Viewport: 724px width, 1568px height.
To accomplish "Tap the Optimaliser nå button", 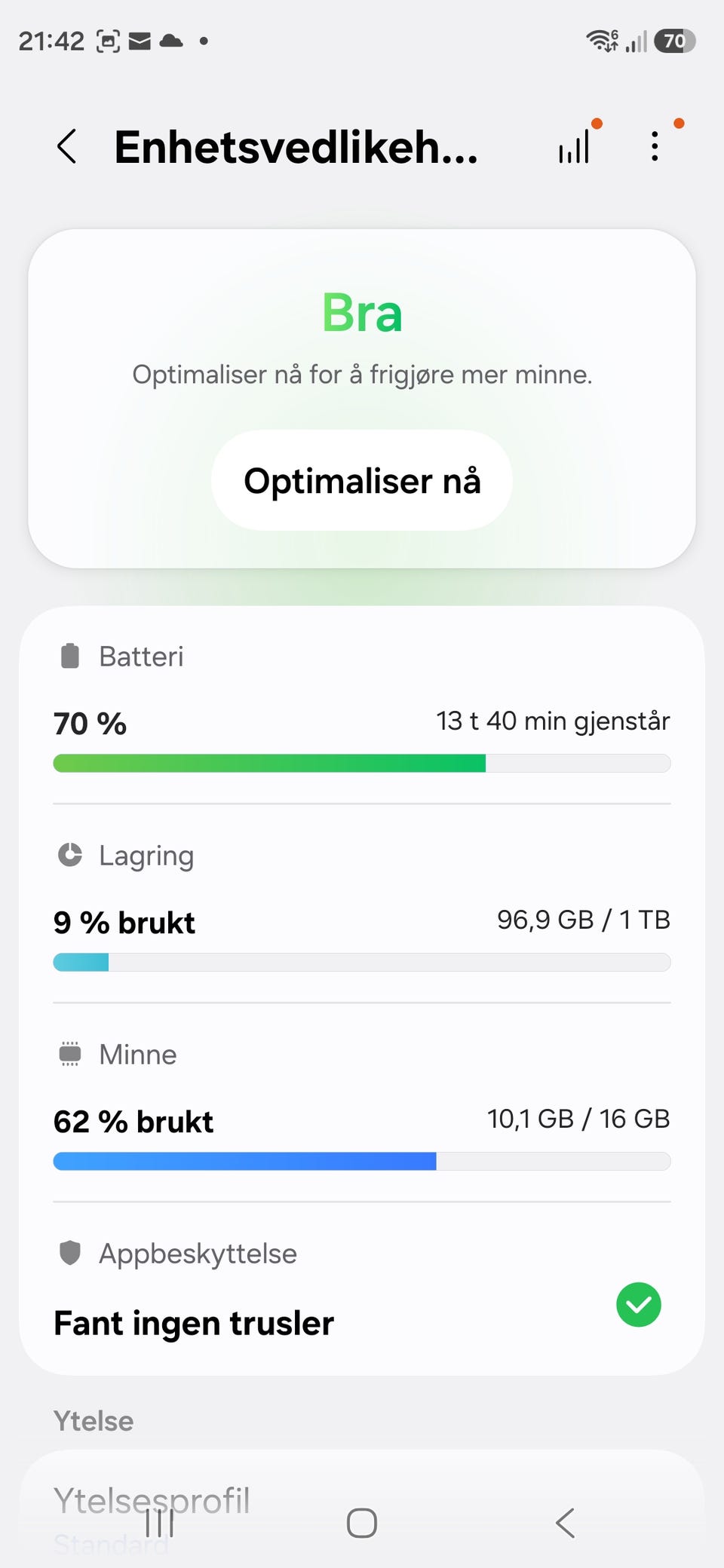I will point(362,480).
